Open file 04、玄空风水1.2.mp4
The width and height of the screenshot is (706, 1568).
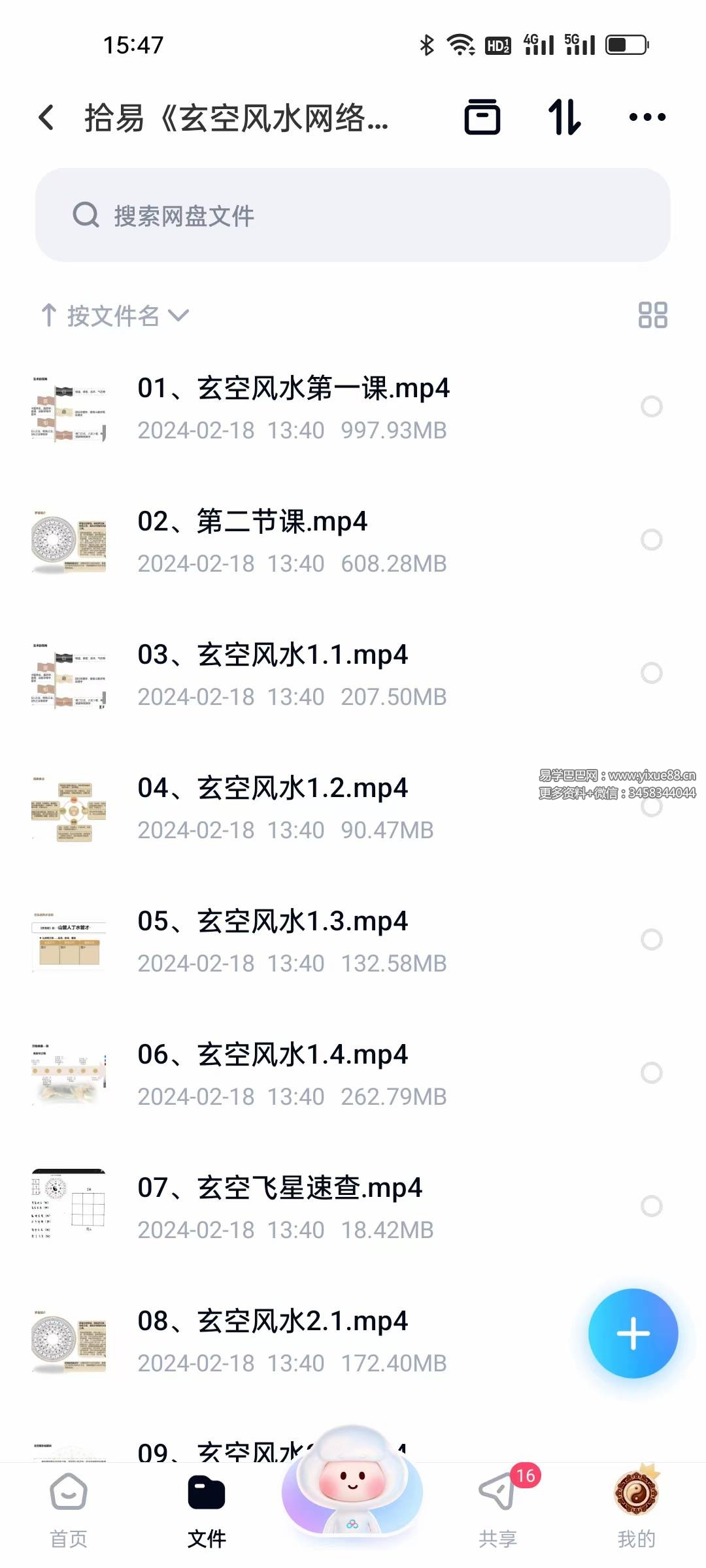(x=272, y=789)
